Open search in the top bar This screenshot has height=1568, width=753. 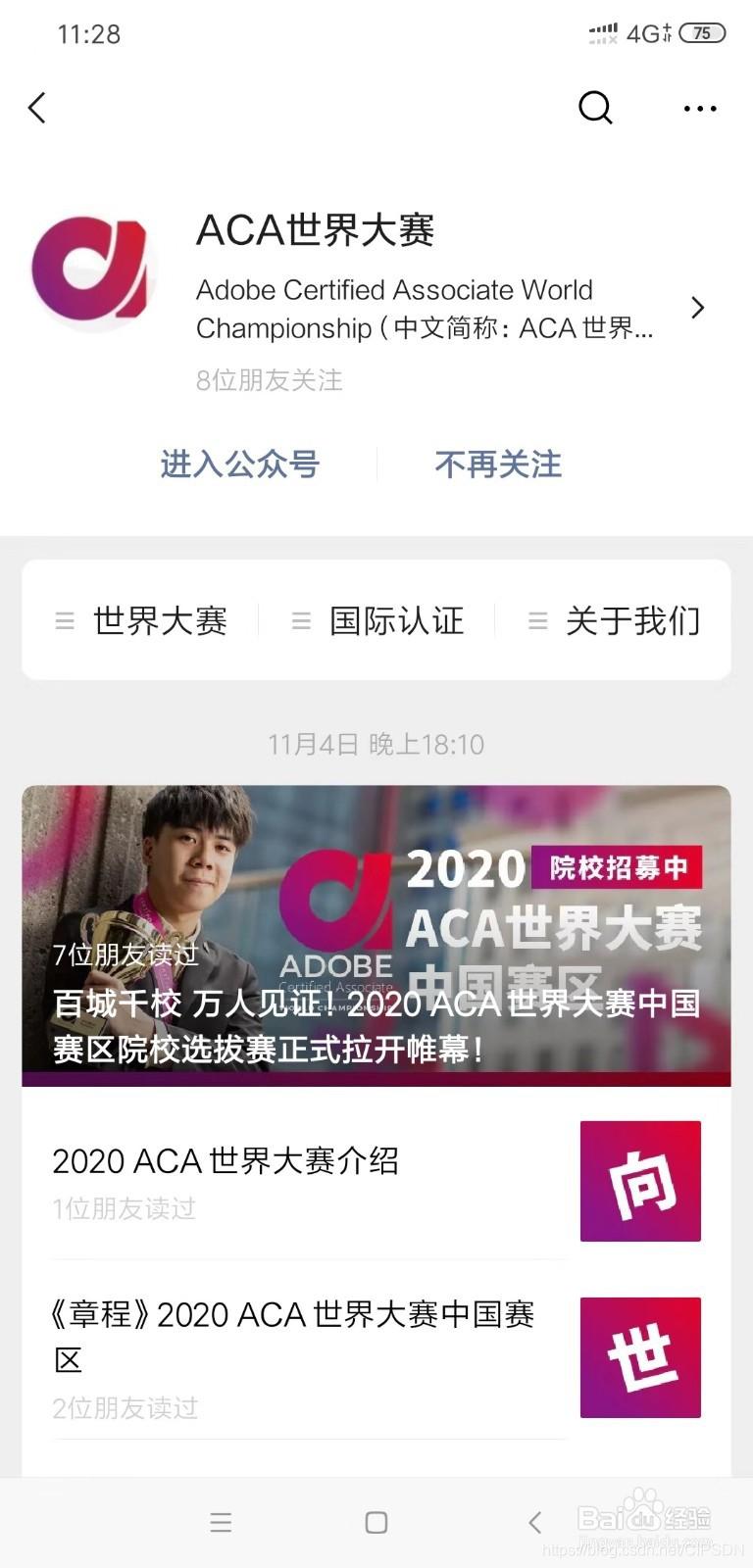(595, 108)
